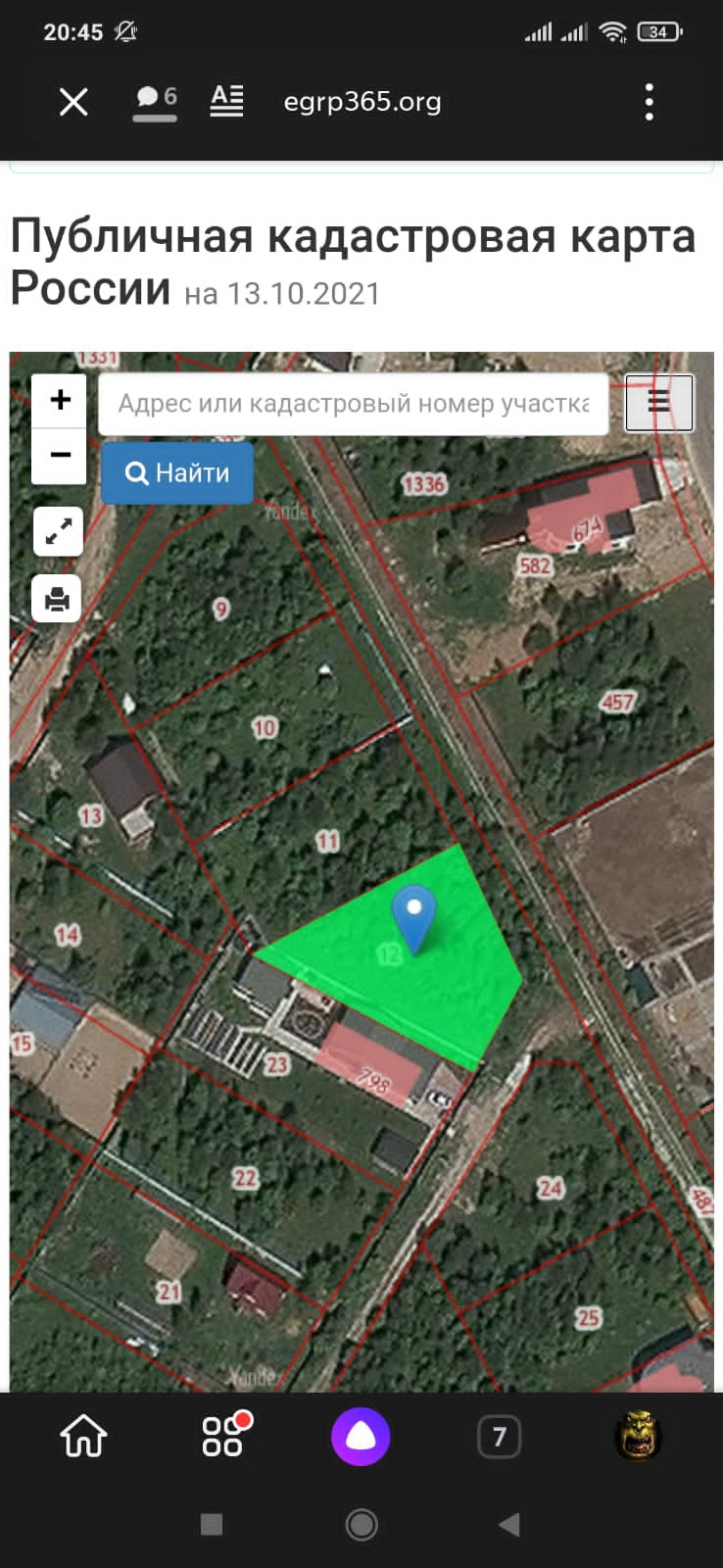This screenshot has height=1568, width=723.
Task: Open the browser overflow menu
Action: 649,102
